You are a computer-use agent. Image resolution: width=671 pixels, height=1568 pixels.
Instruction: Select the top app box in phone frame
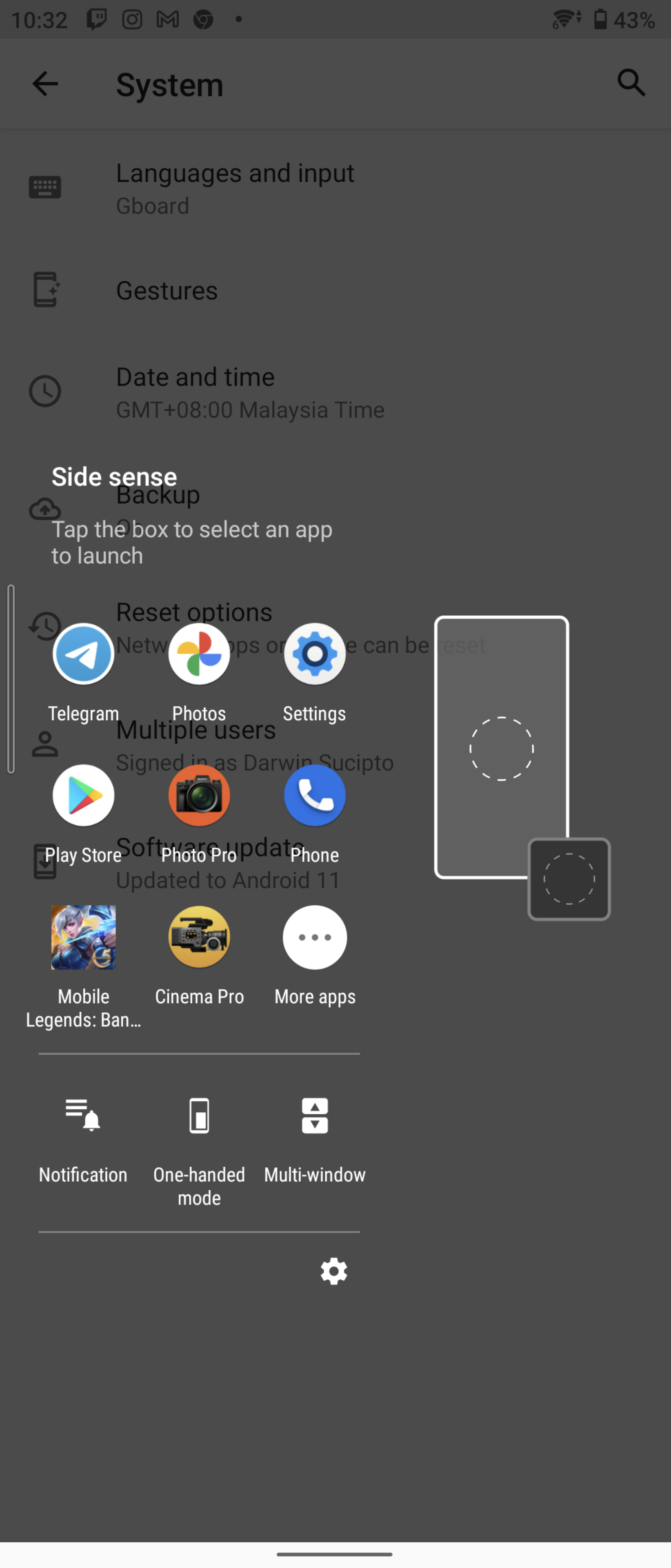(x=501, y=749)
